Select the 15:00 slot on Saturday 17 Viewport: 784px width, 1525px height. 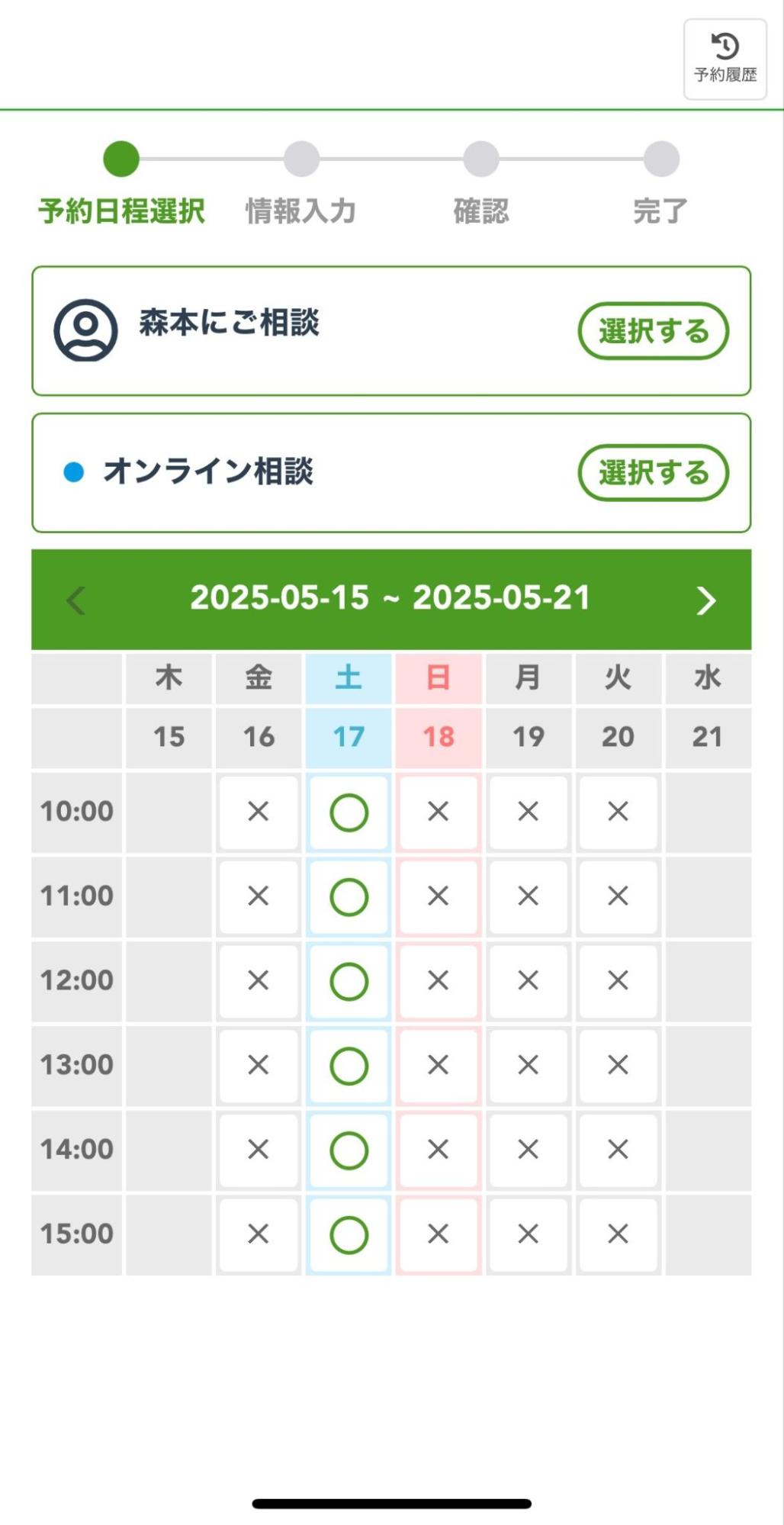click(349, 1235)
